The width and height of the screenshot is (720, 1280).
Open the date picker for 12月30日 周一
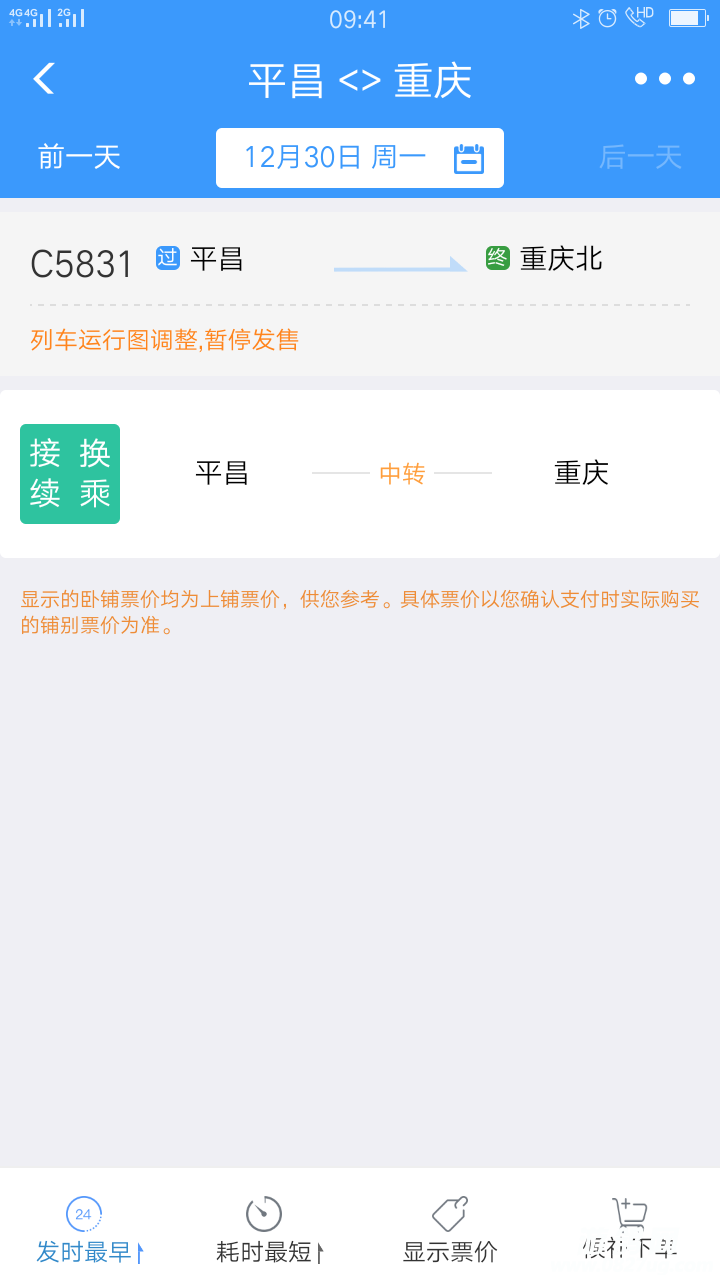(360, 158)
